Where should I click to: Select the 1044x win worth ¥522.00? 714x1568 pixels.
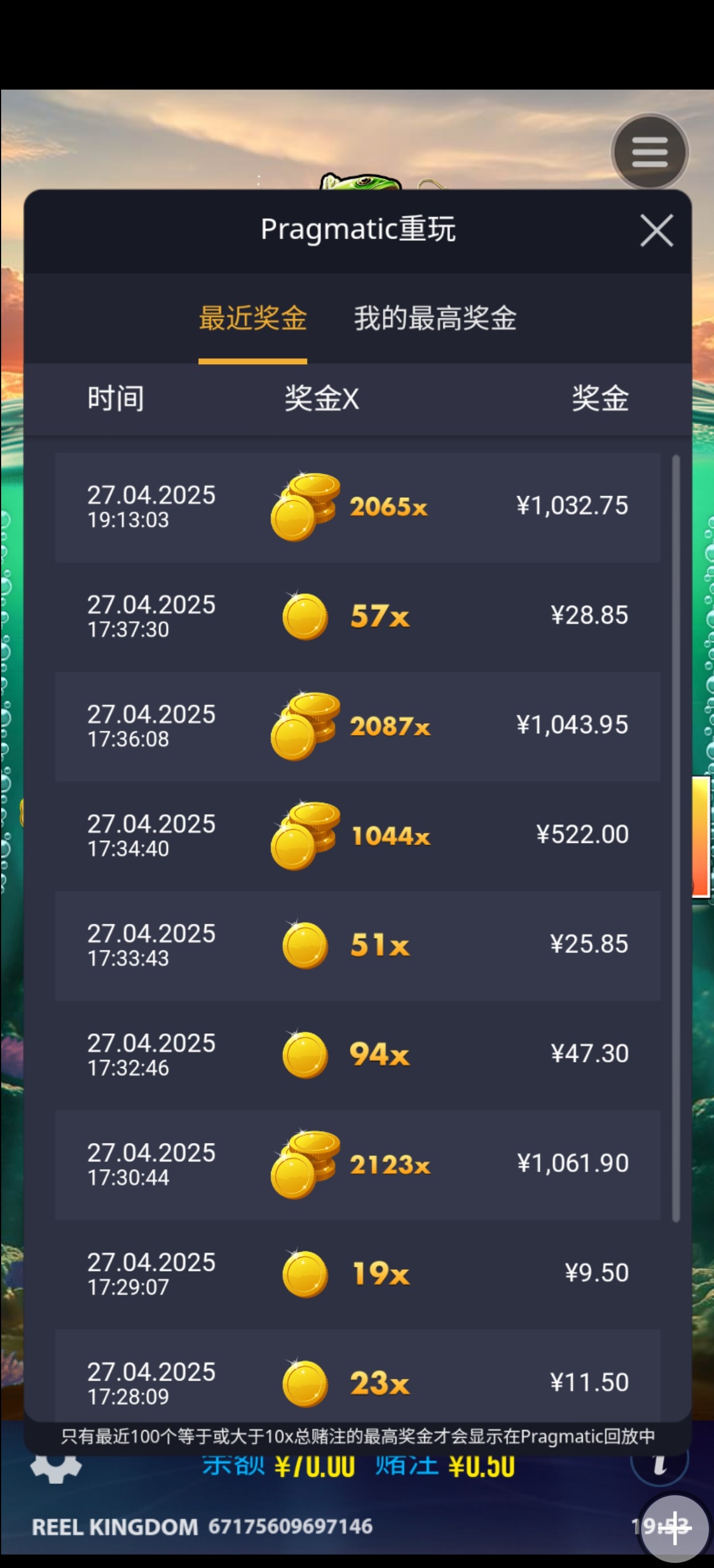pyautogui.click(x=358, y=836)
